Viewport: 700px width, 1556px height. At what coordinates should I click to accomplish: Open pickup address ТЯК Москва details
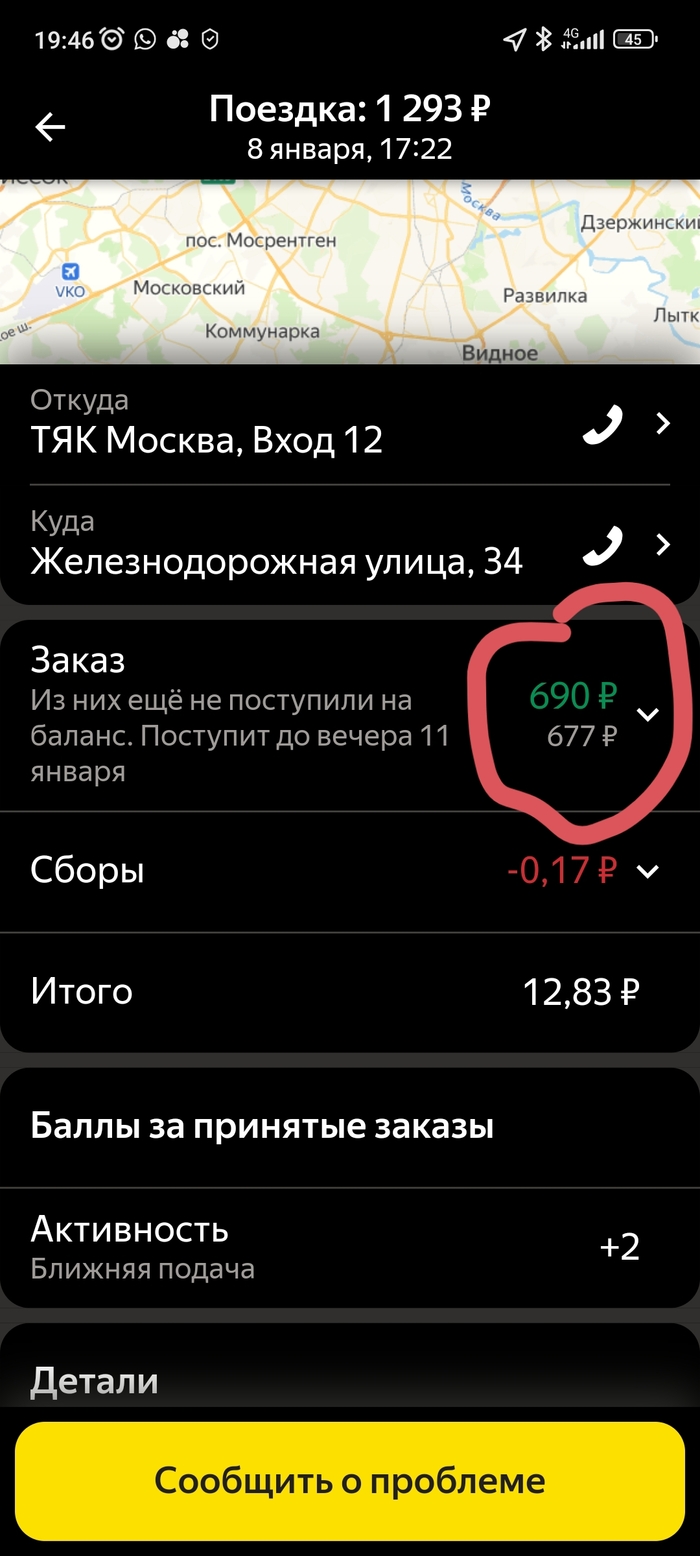[662, 424]
